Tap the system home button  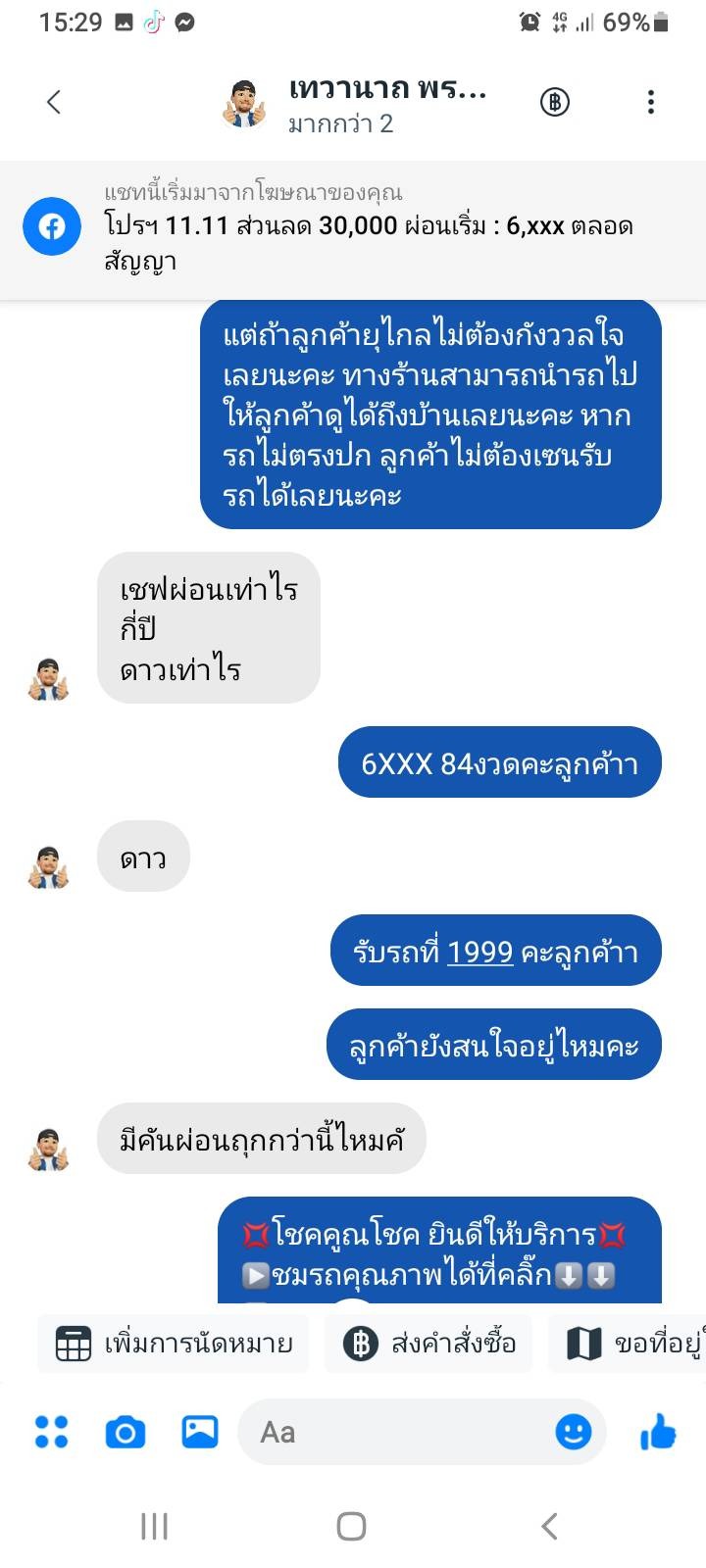[352, 1526]
